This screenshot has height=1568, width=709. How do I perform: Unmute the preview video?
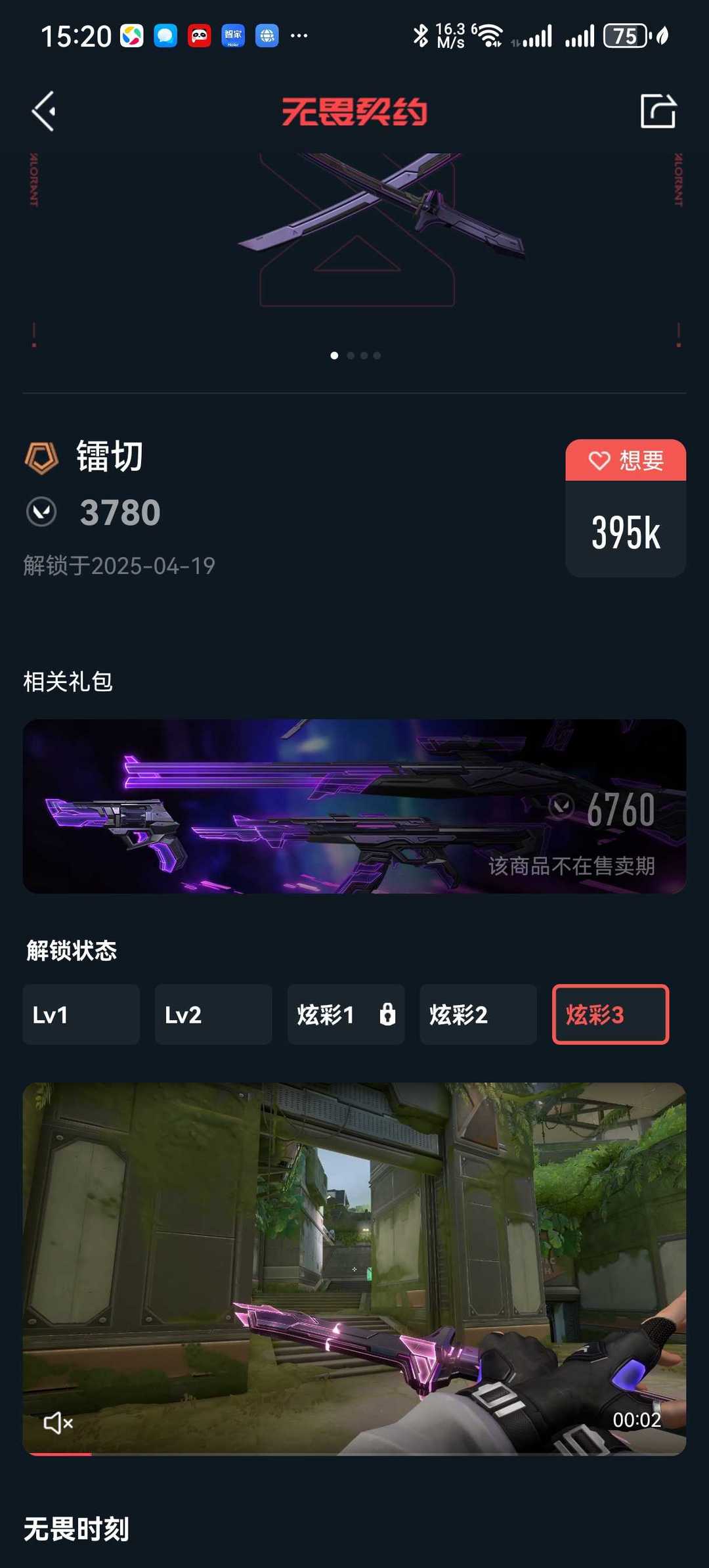58,1423
